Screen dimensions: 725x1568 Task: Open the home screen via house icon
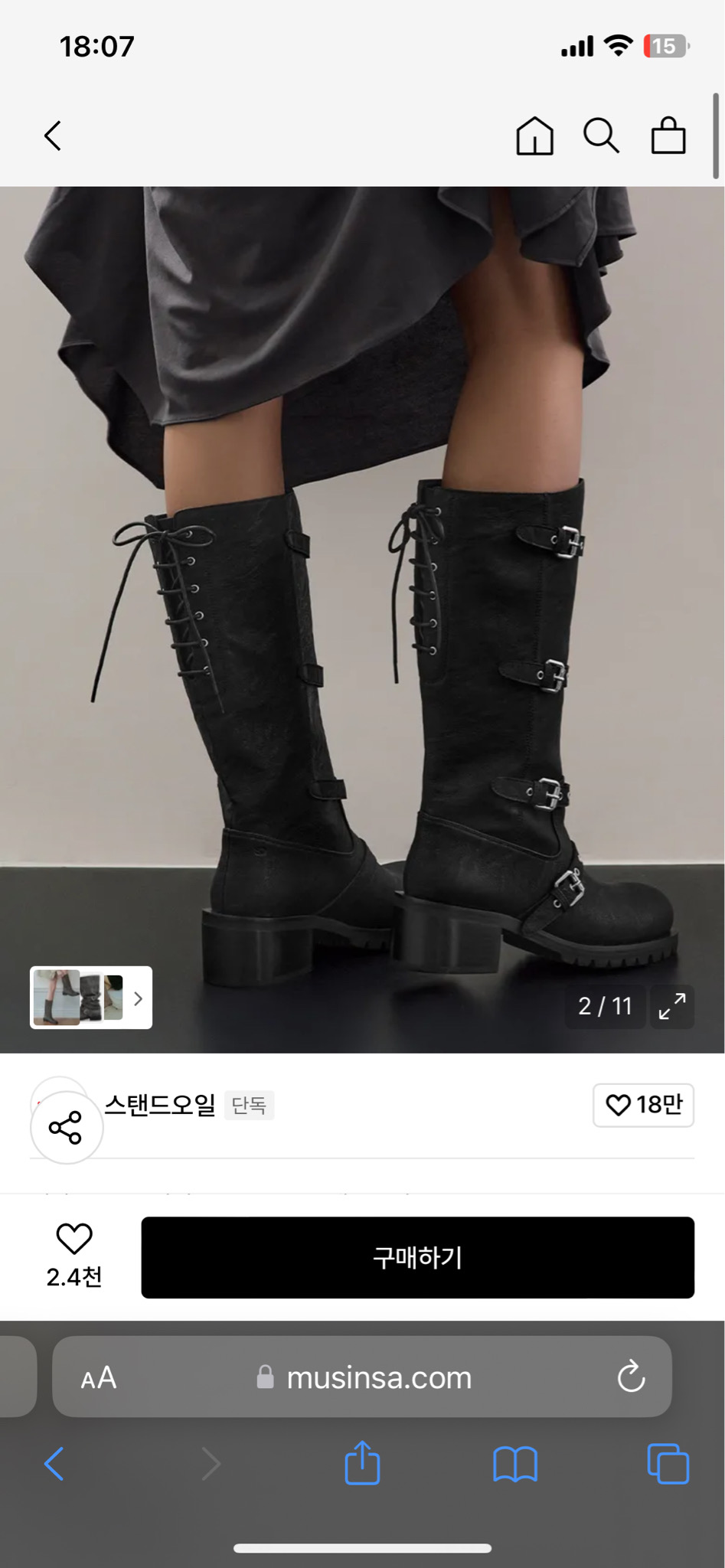click(534, 136)
